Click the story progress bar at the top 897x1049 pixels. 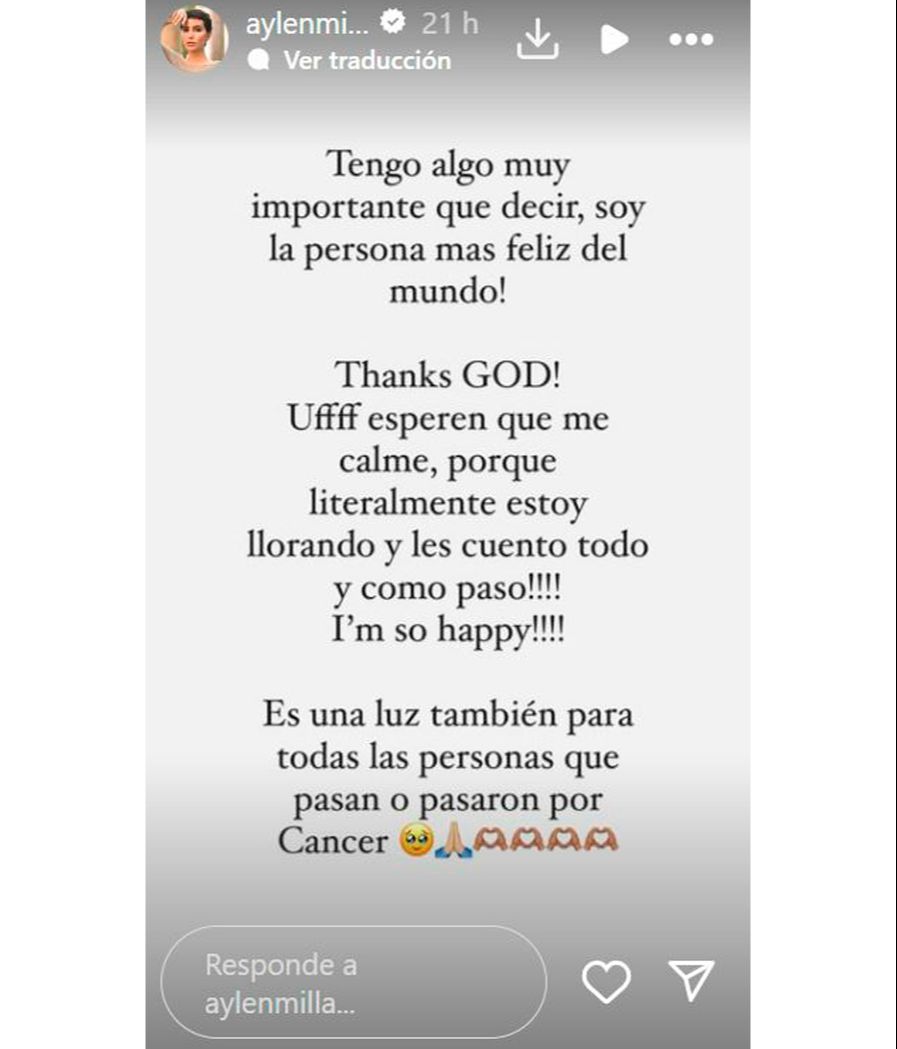point(448,3)
